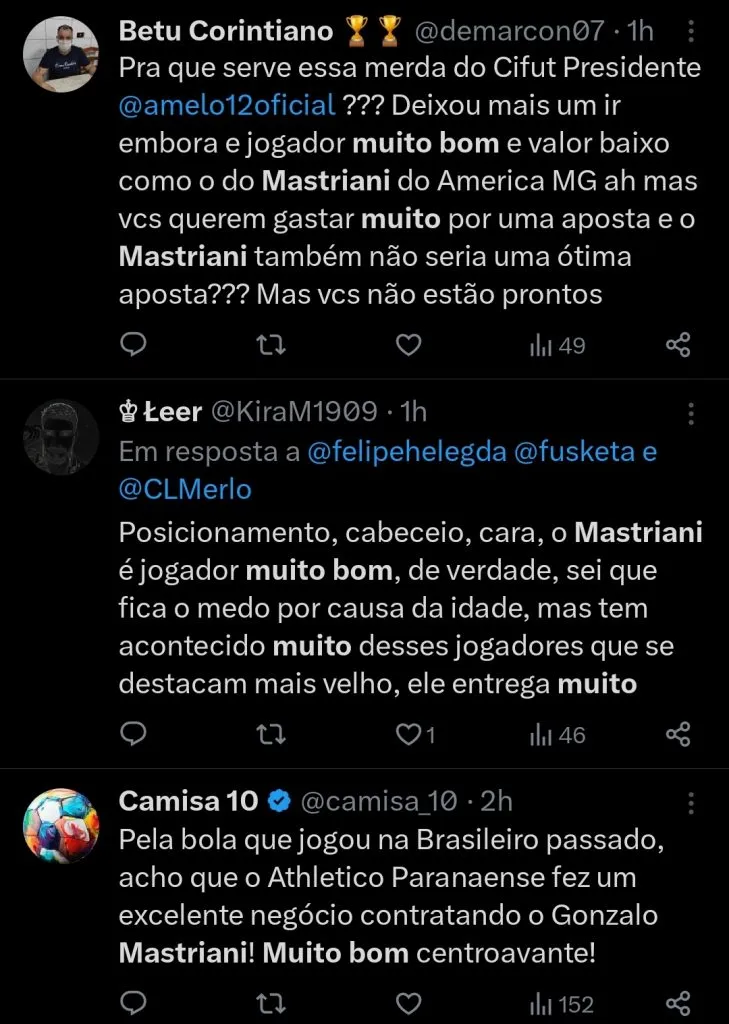Screen dimensions: 729x1024
Task: Like Betu Corintiano's tweet
Action: pos(407,344)
